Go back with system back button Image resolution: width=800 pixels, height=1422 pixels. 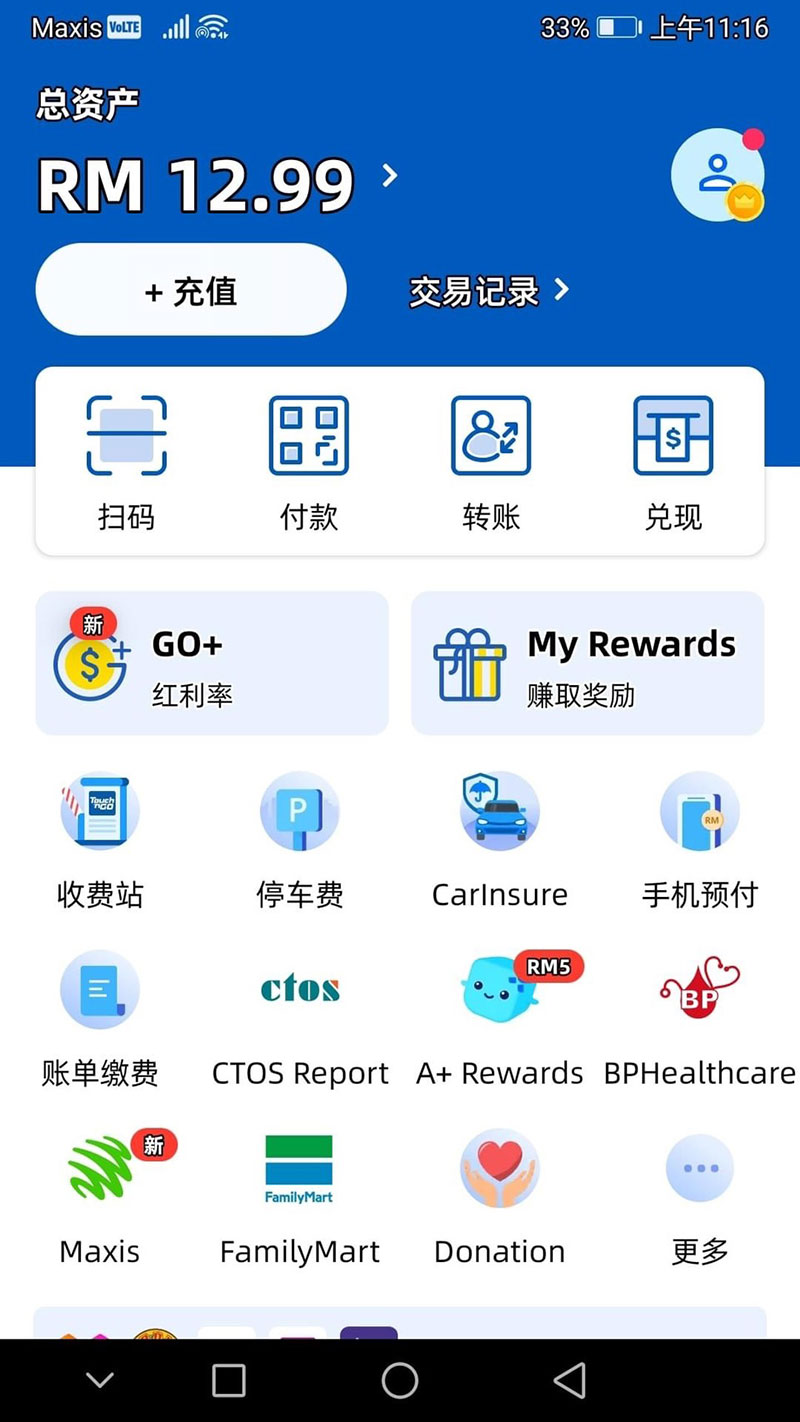(x=570, y=1381)
